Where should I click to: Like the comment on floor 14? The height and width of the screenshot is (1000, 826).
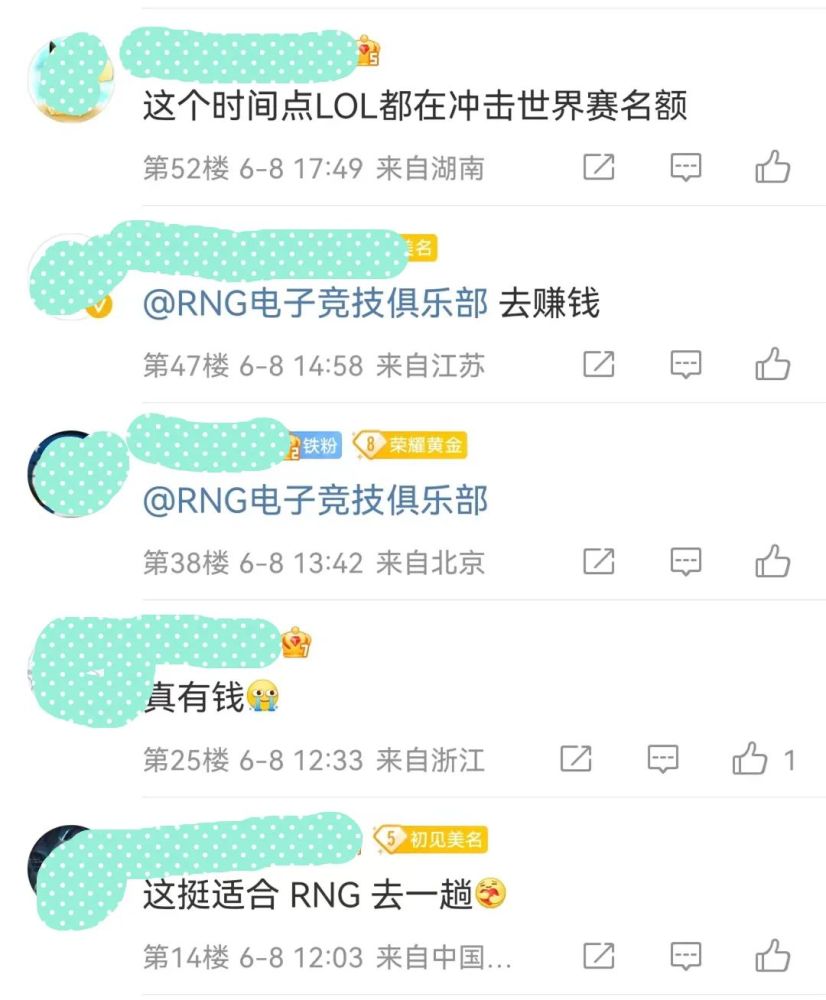click(x=772, y=955)
